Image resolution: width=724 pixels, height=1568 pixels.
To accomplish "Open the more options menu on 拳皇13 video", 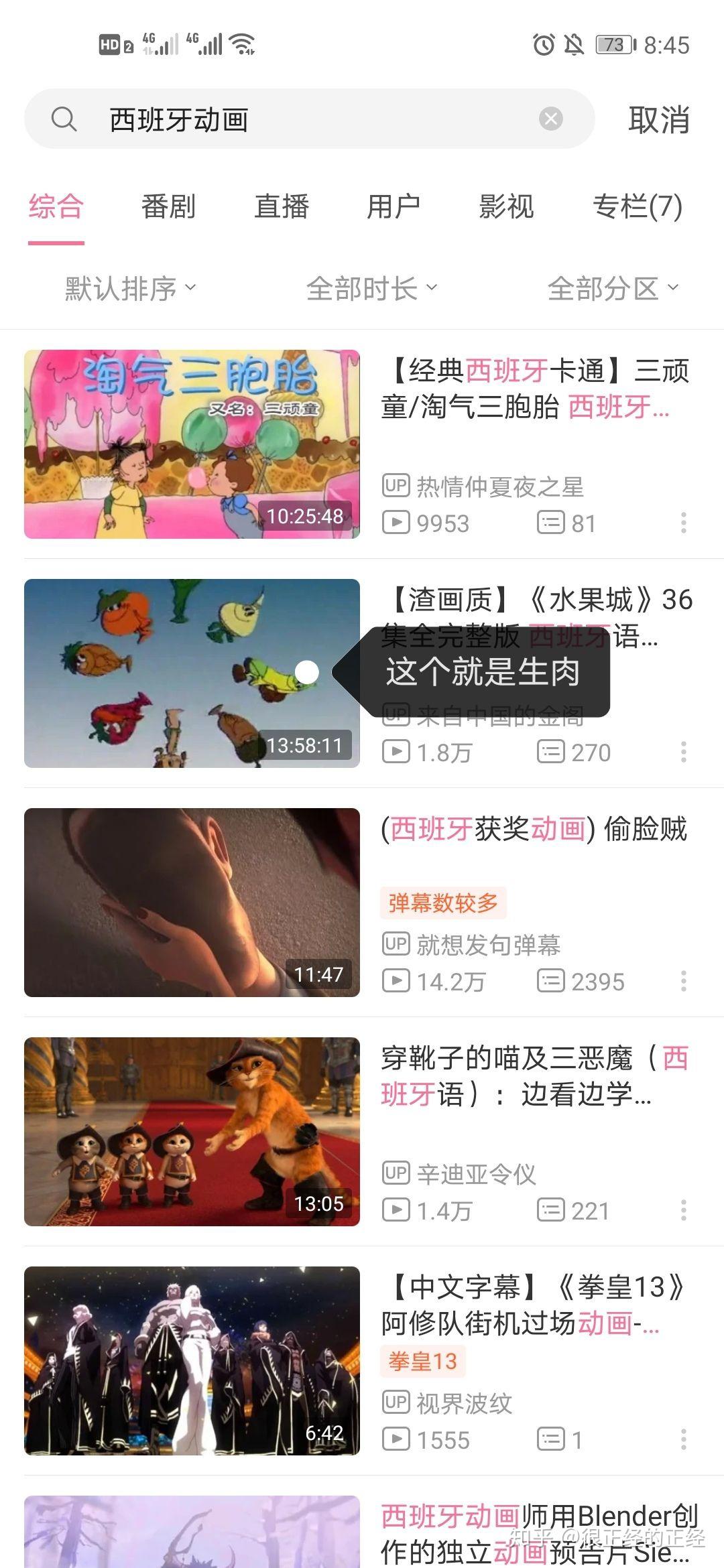I will [683, 1438].
